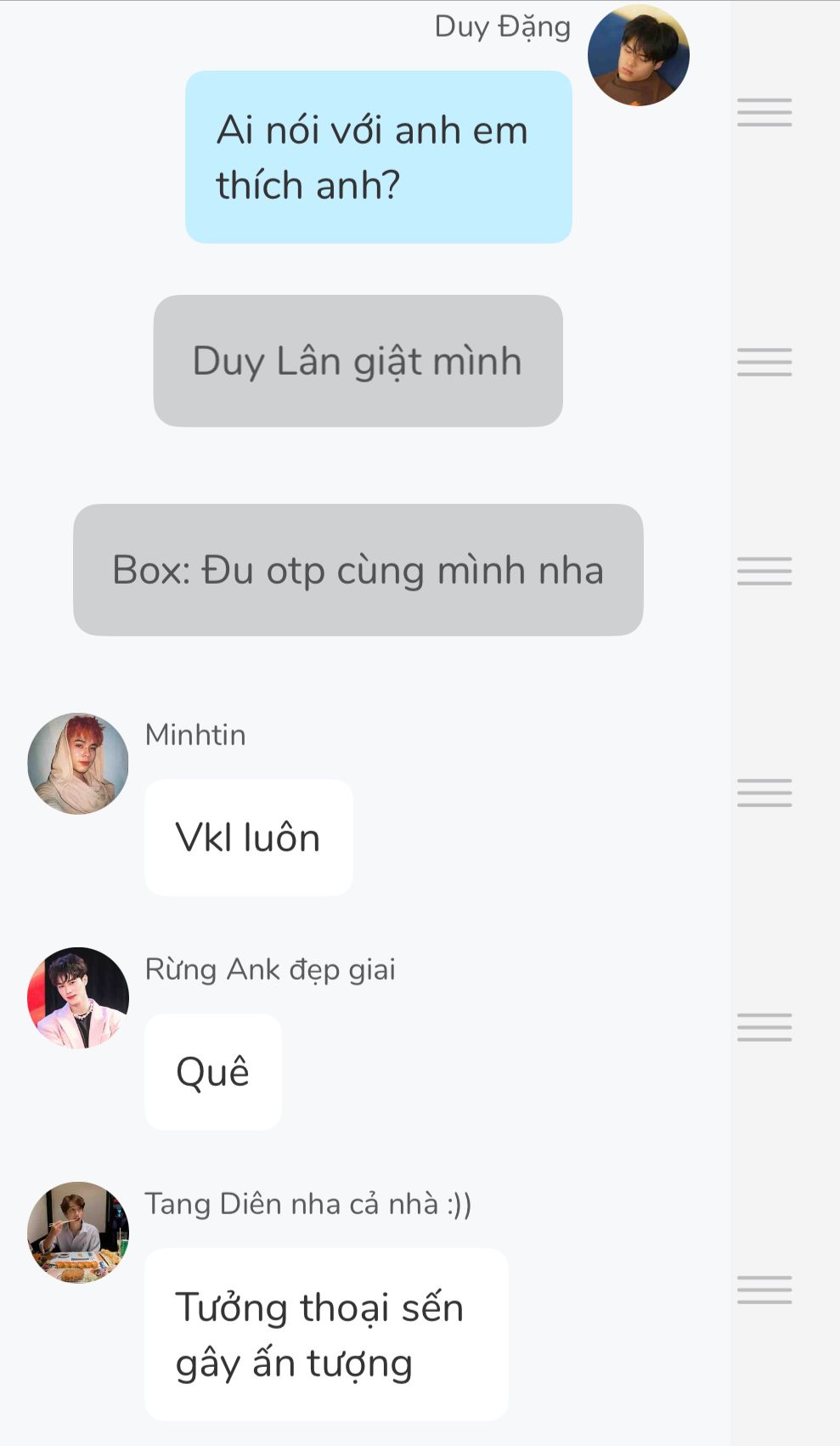Tap Tang Diên nha cả nhà's avatar
This screenshot has height=1446, width=840.
(78, 1233)
